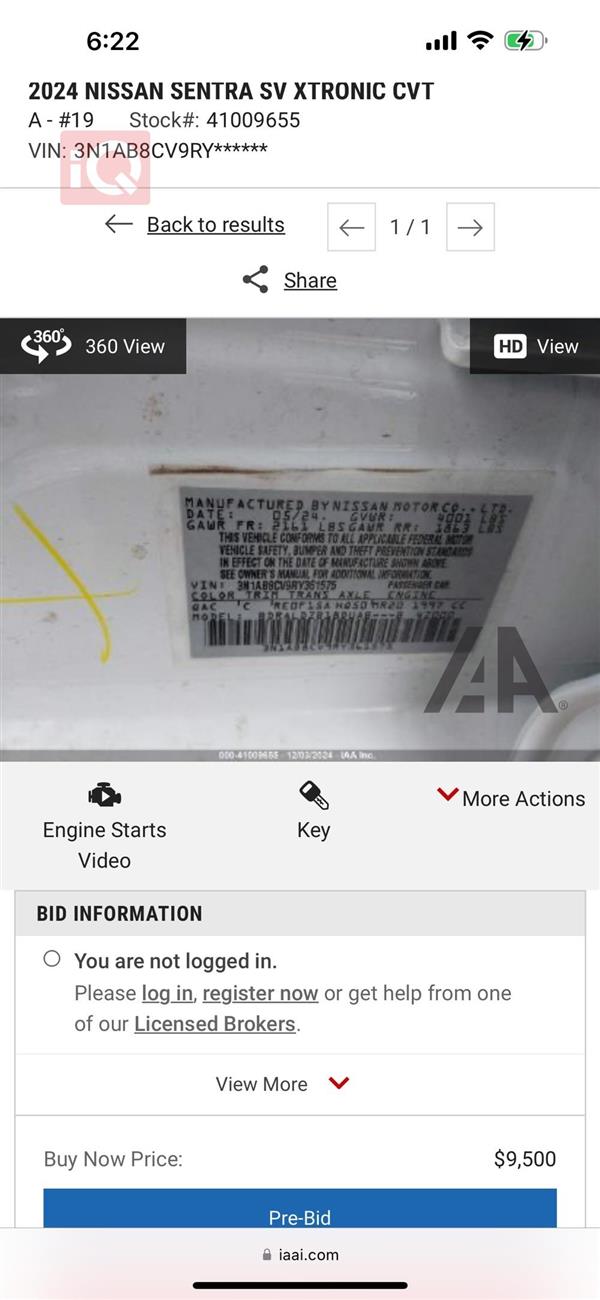Place a Pre-Bid
600x1300 pixels.
click(x=300, y=1216)
